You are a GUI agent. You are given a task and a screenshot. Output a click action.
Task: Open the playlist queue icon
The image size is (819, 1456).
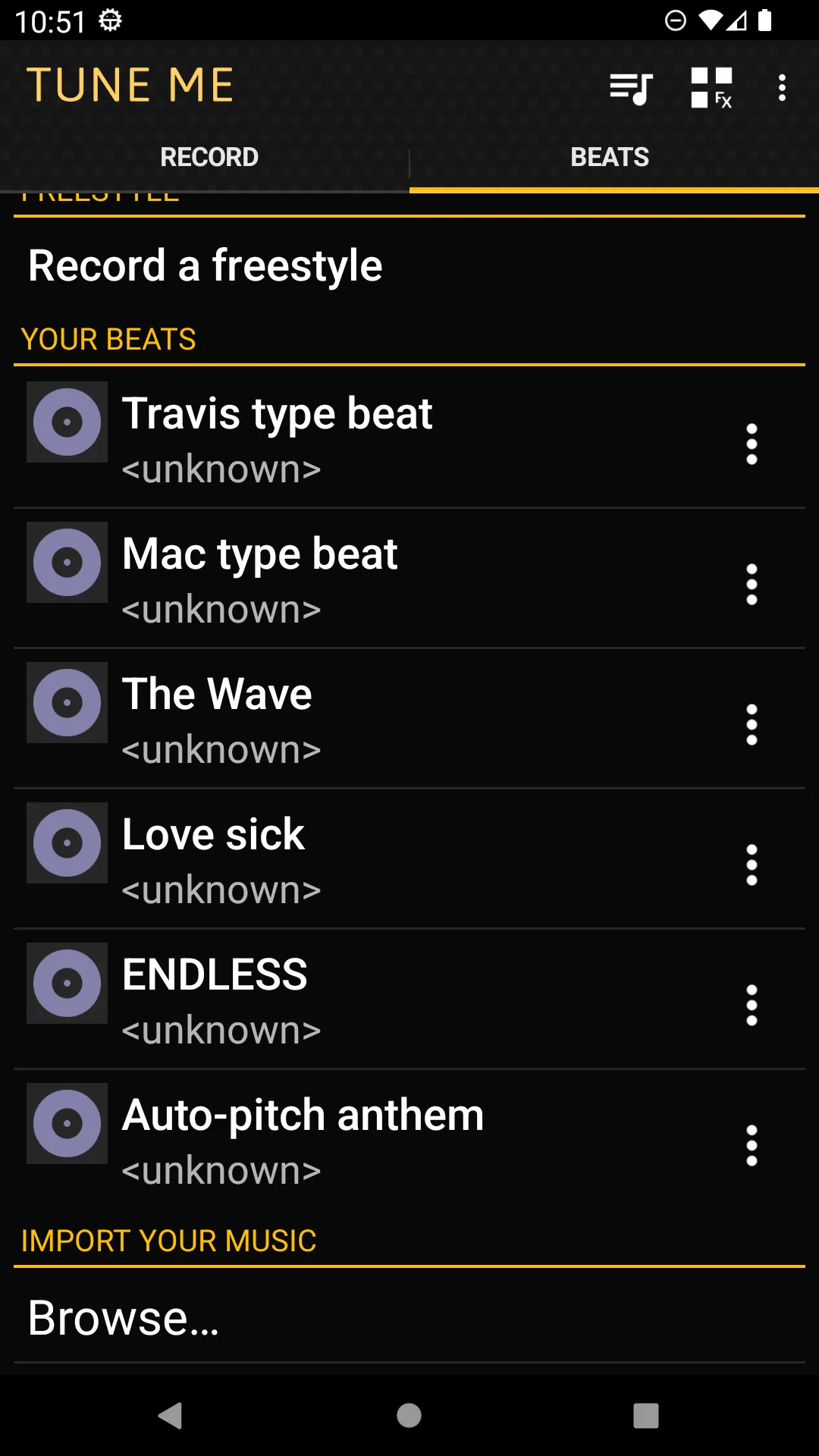point(631,88)
